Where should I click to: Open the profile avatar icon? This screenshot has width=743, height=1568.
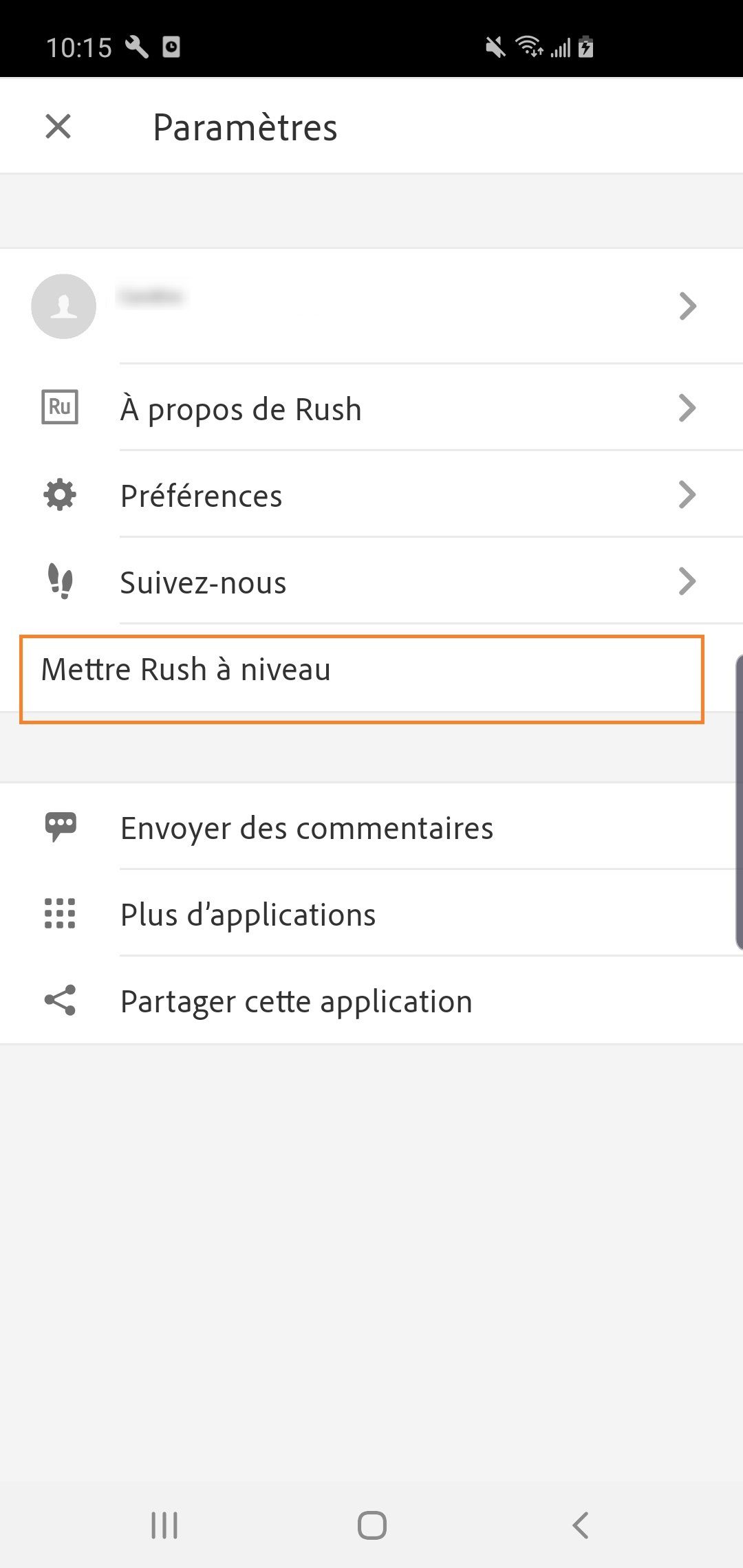pyautogui.click(x=63, y=307)
